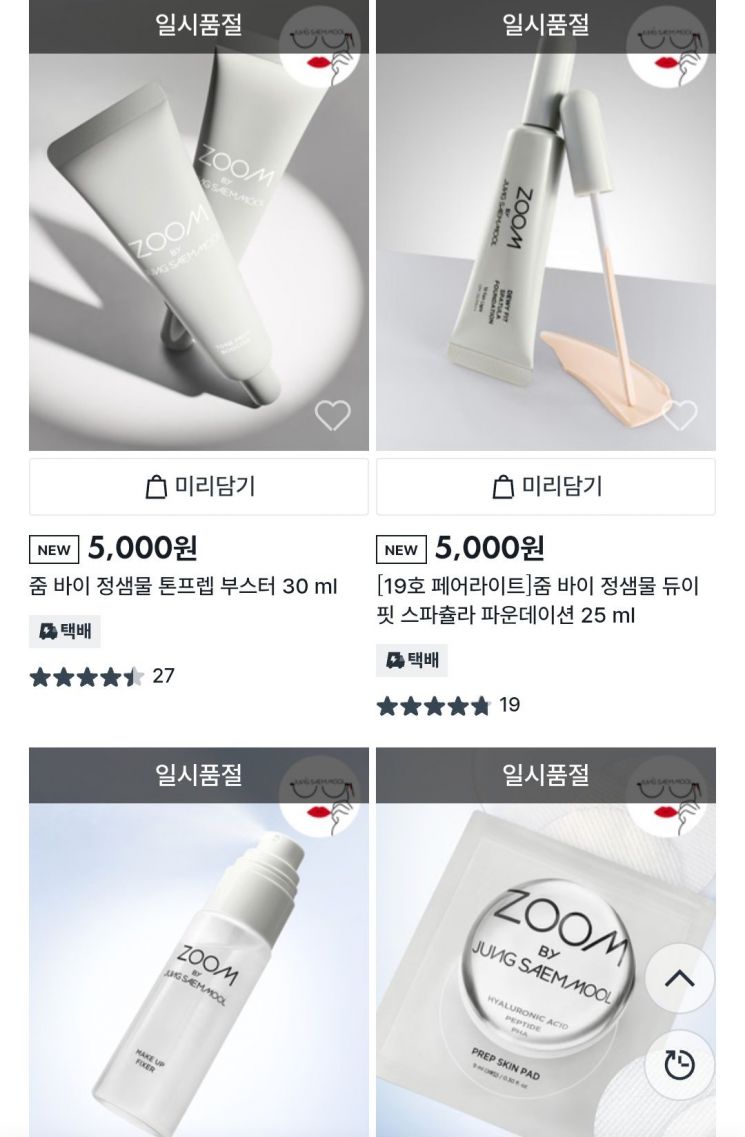The image size is (745, 1137).
Task: Click the bag icon in the foundation's 미리담기 button
Action: point(502,487)
